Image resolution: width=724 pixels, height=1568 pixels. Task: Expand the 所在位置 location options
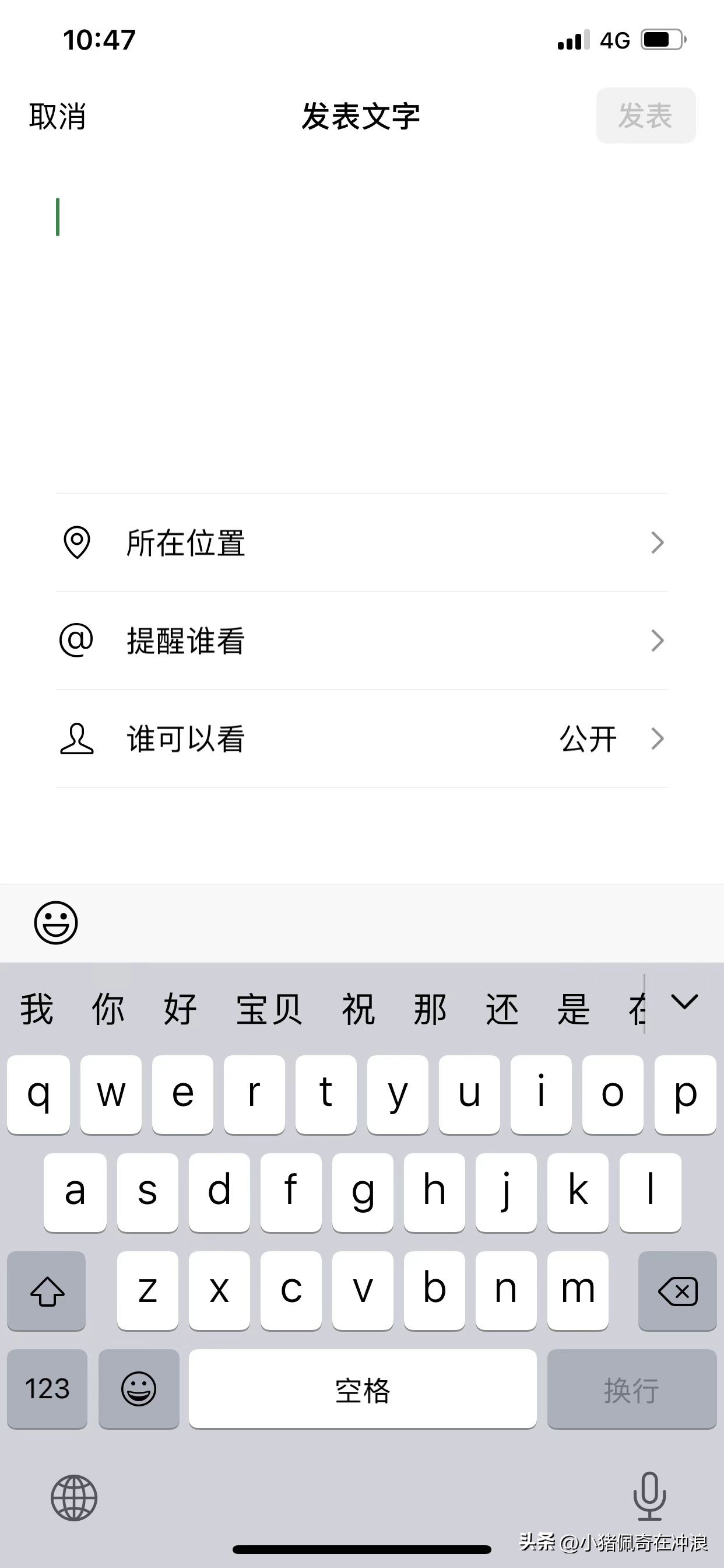tap(656, 543)
